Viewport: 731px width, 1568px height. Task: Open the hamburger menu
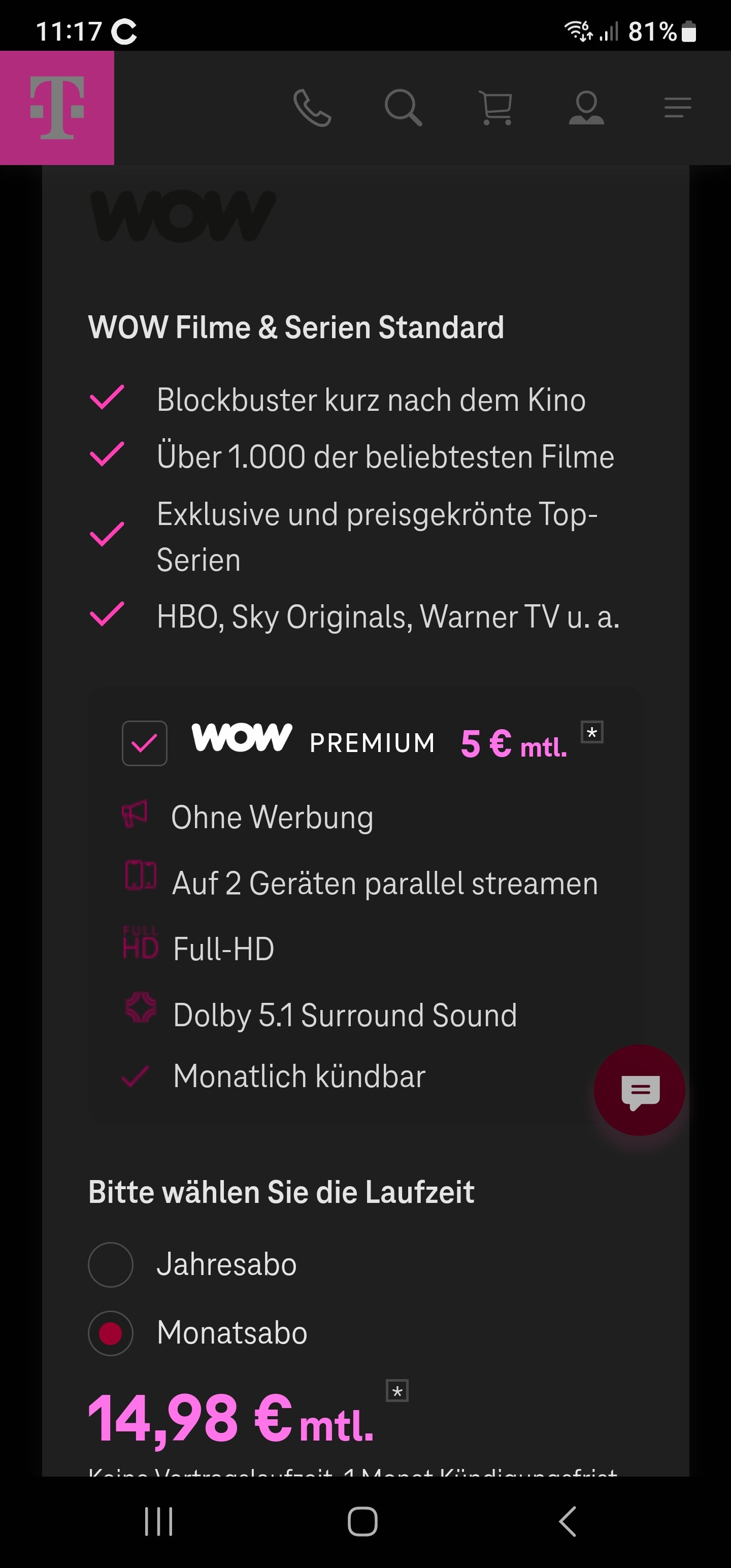(677, 108)
